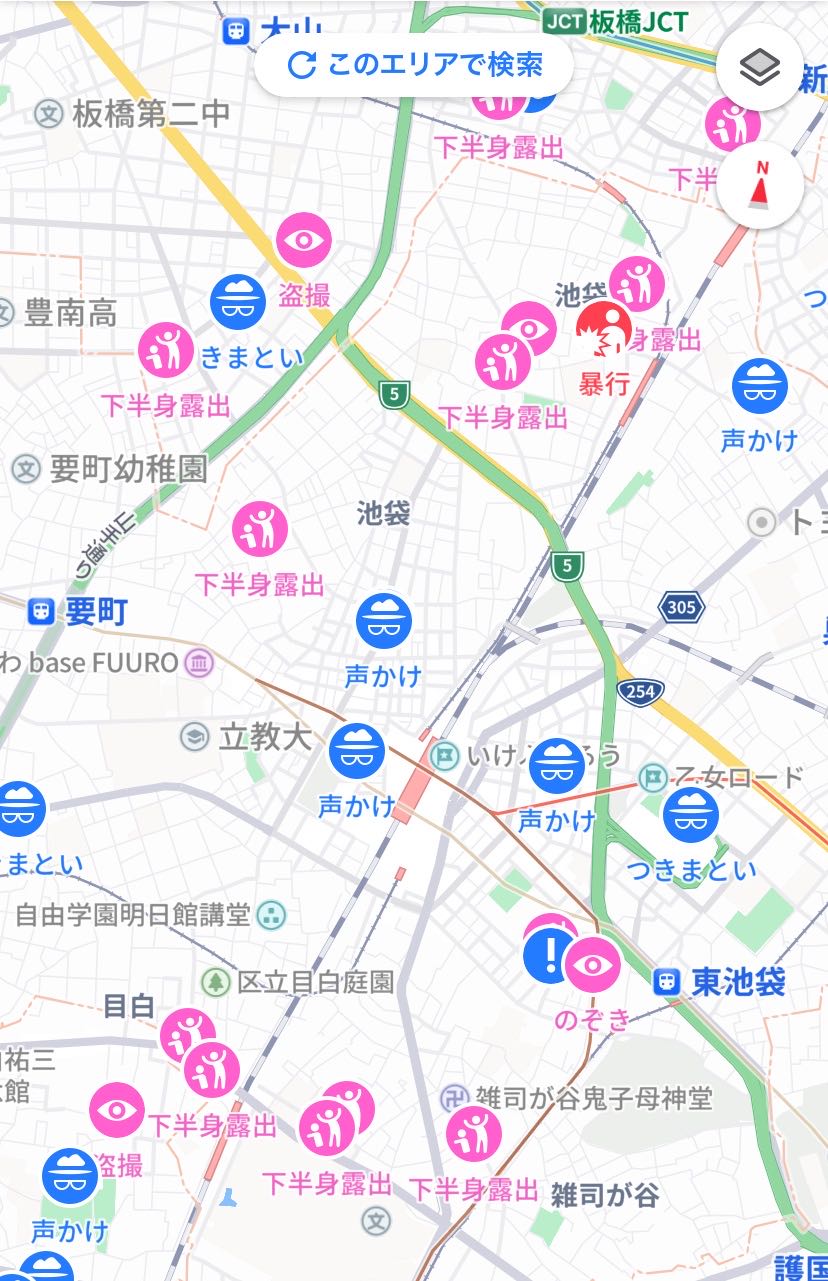This screenshot has height=1281, width=828.
Task: Tap the 下半身露出 marker under 雑司が谷鬼子母神堂
Action: [x=473, y=1135]
